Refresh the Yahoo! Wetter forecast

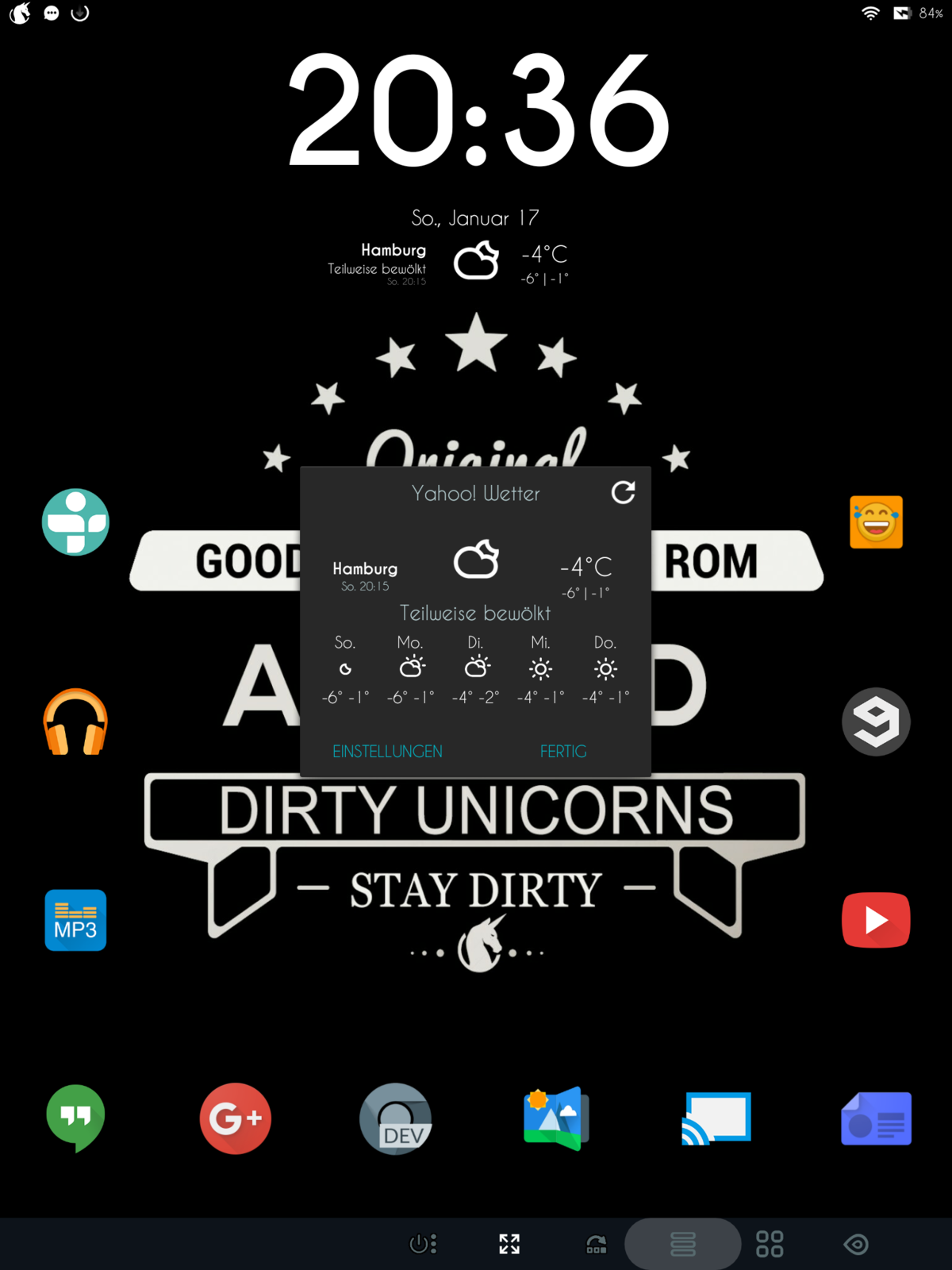[x=624, y=493]
